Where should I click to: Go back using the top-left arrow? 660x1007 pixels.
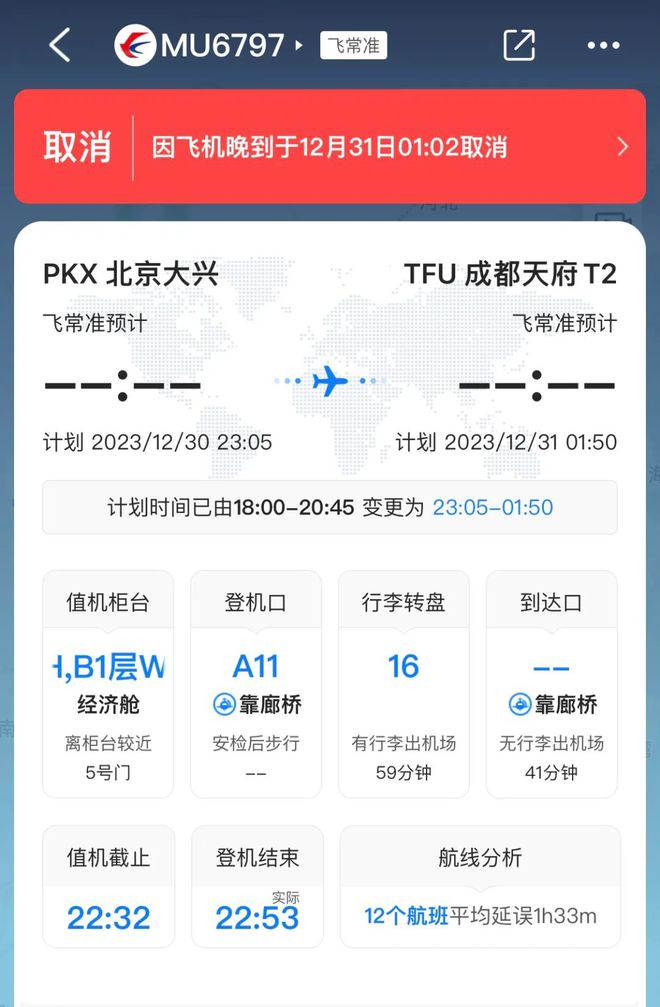(60, 45)
